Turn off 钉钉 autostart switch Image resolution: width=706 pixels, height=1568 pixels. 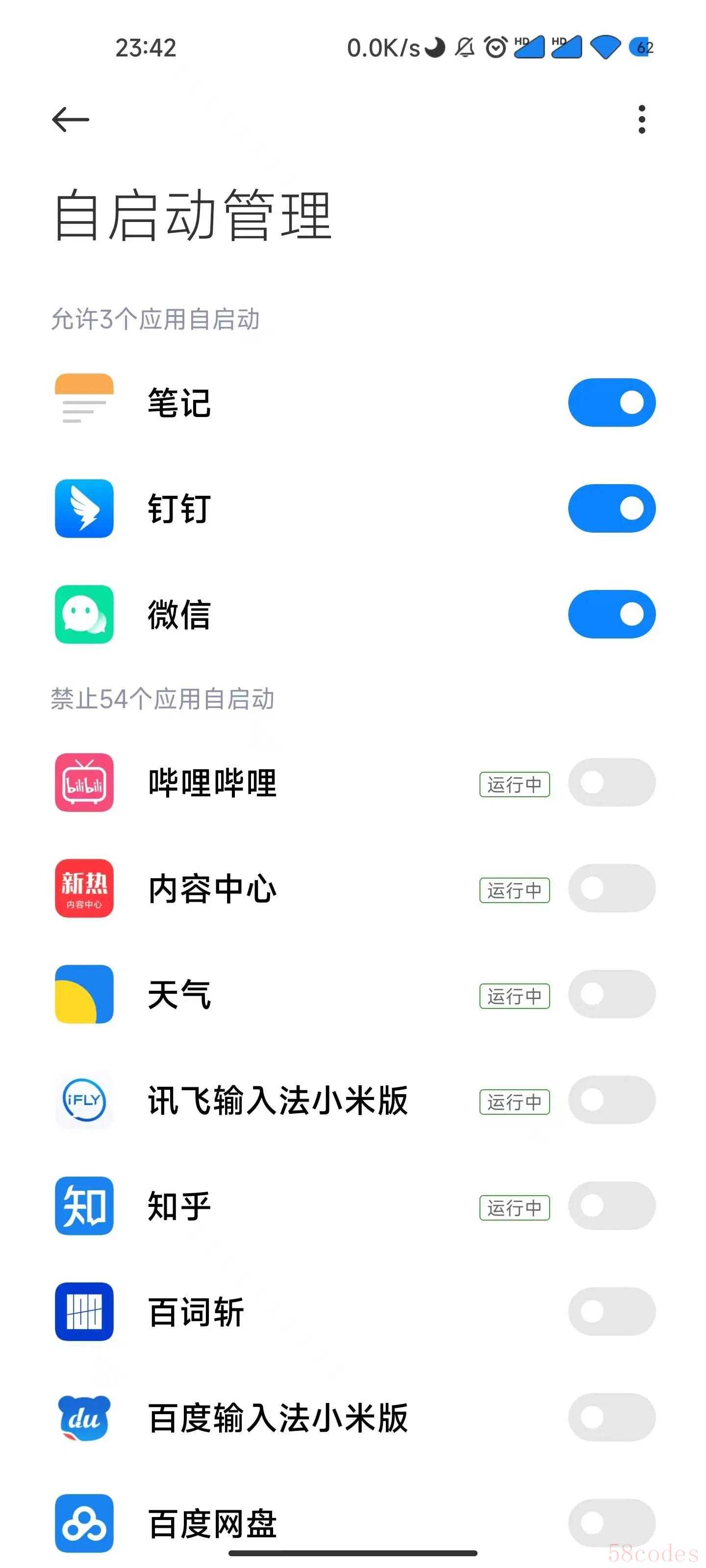click(x=611, y=508)
